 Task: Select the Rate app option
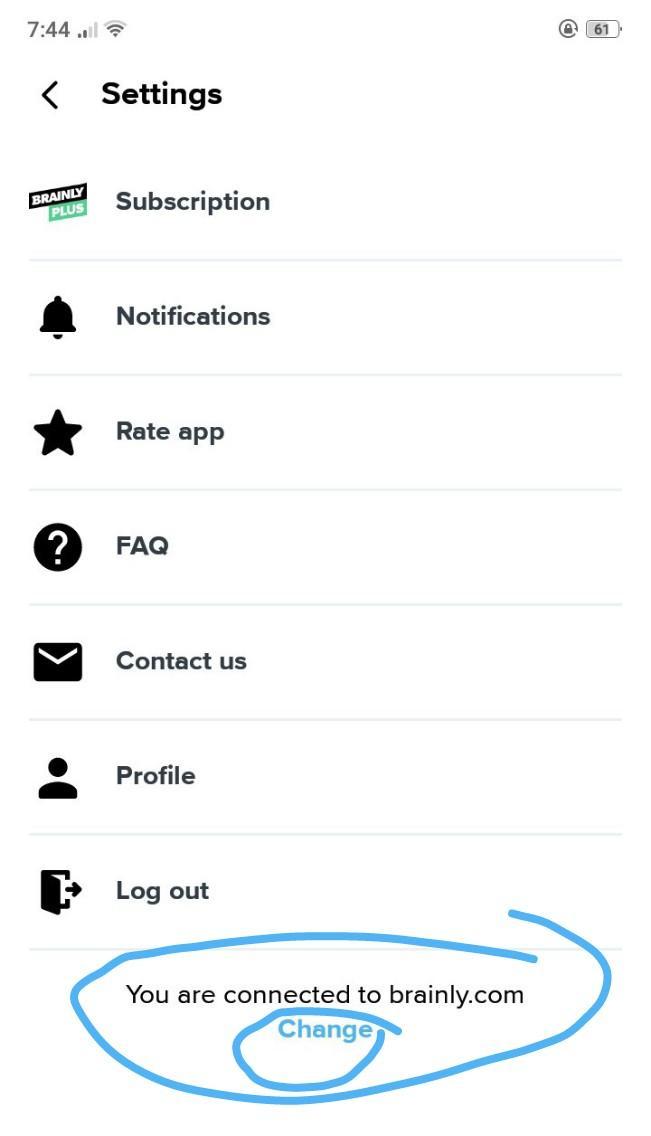[170, 432]
